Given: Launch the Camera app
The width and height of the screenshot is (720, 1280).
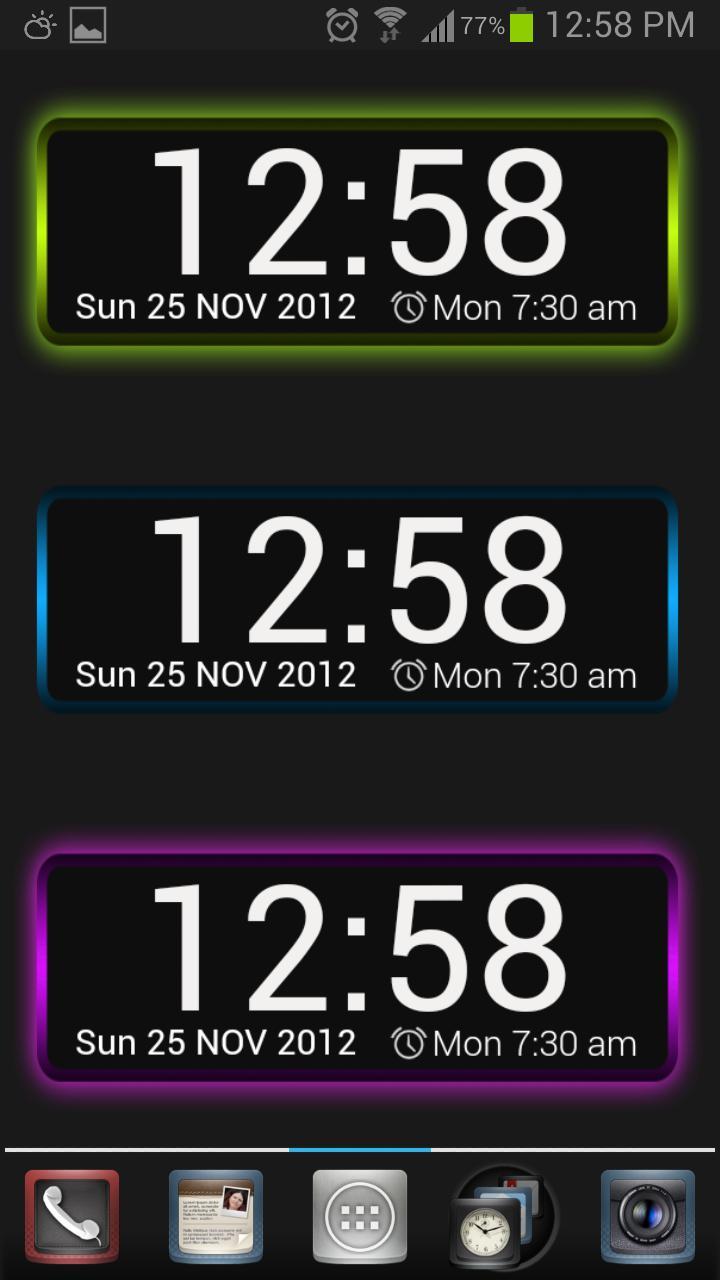Looking at the screenshot, I should point(647,1217).
